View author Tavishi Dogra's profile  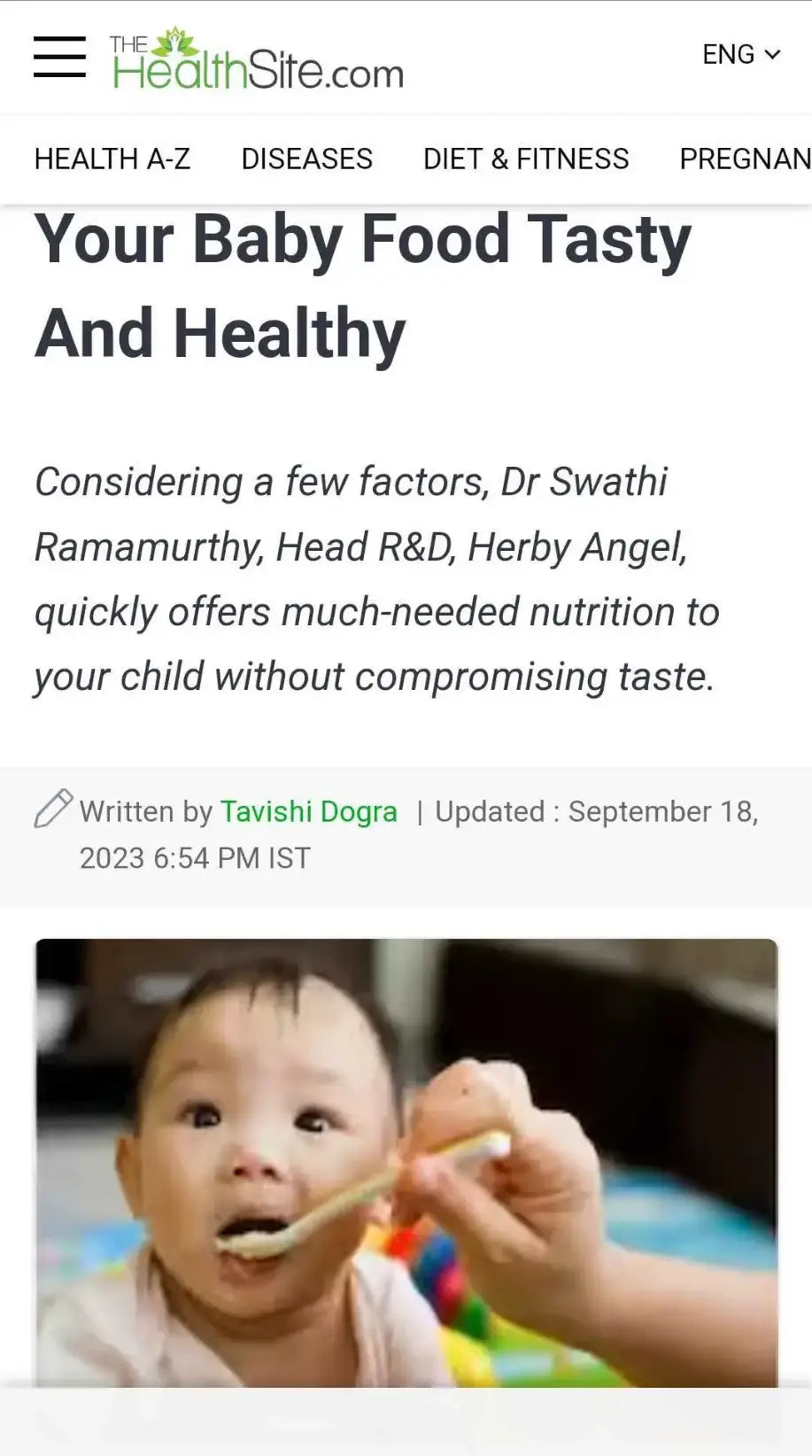point(308,811)
